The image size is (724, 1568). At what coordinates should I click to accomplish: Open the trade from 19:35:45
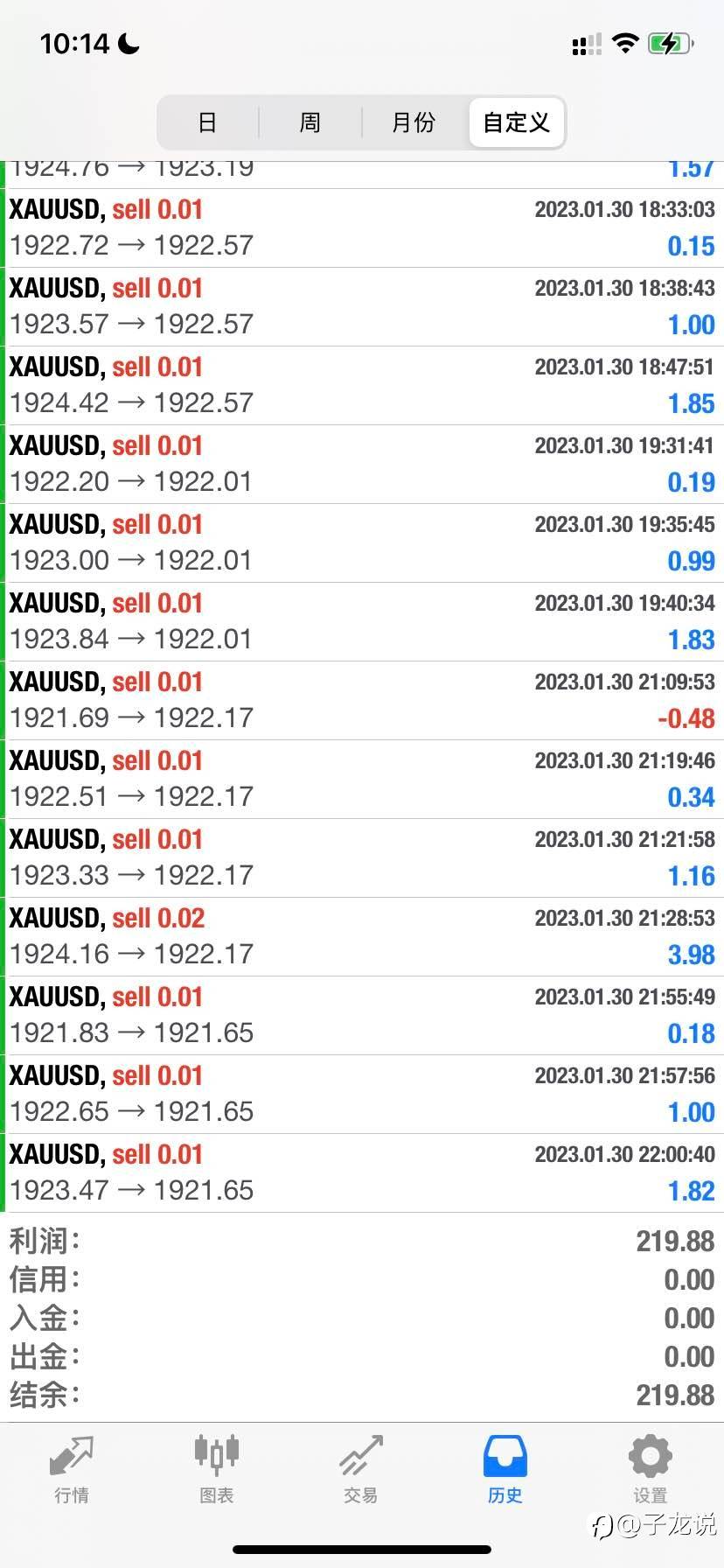(362, 543)
